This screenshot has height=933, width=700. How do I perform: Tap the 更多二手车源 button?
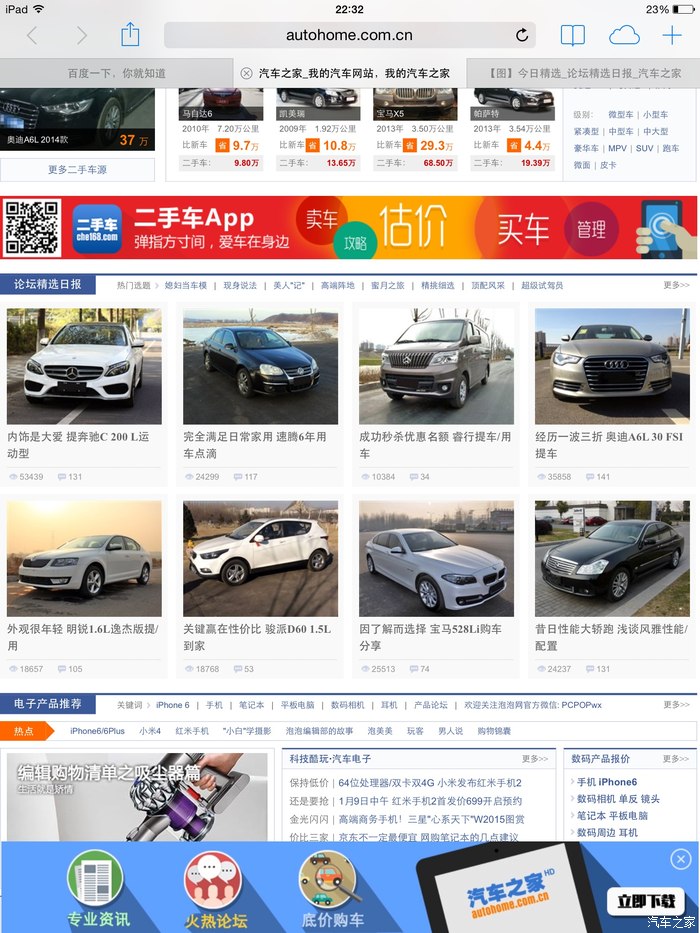(x=77, y=170)
